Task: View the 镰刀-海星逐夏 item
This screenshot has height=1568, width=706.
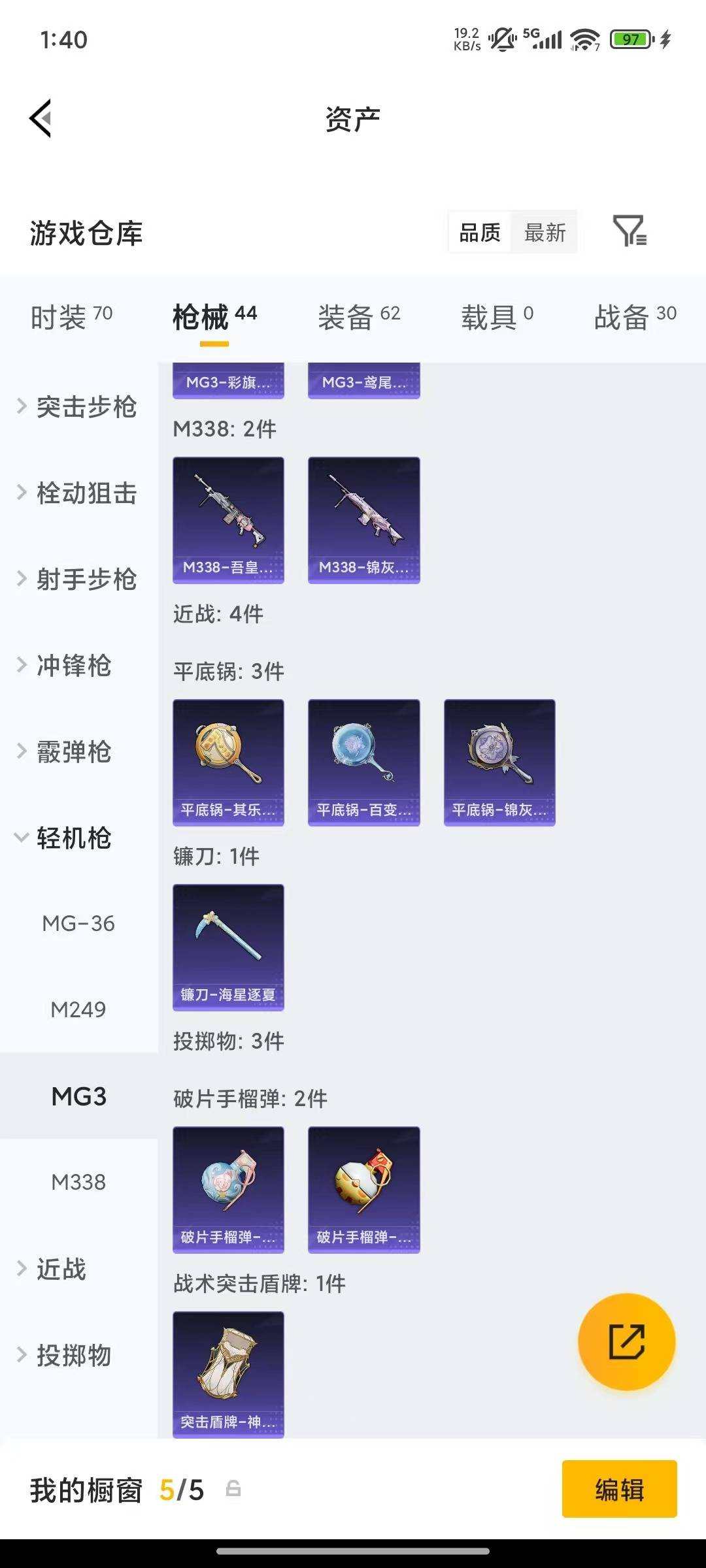Action: click(x=228, y=947)
